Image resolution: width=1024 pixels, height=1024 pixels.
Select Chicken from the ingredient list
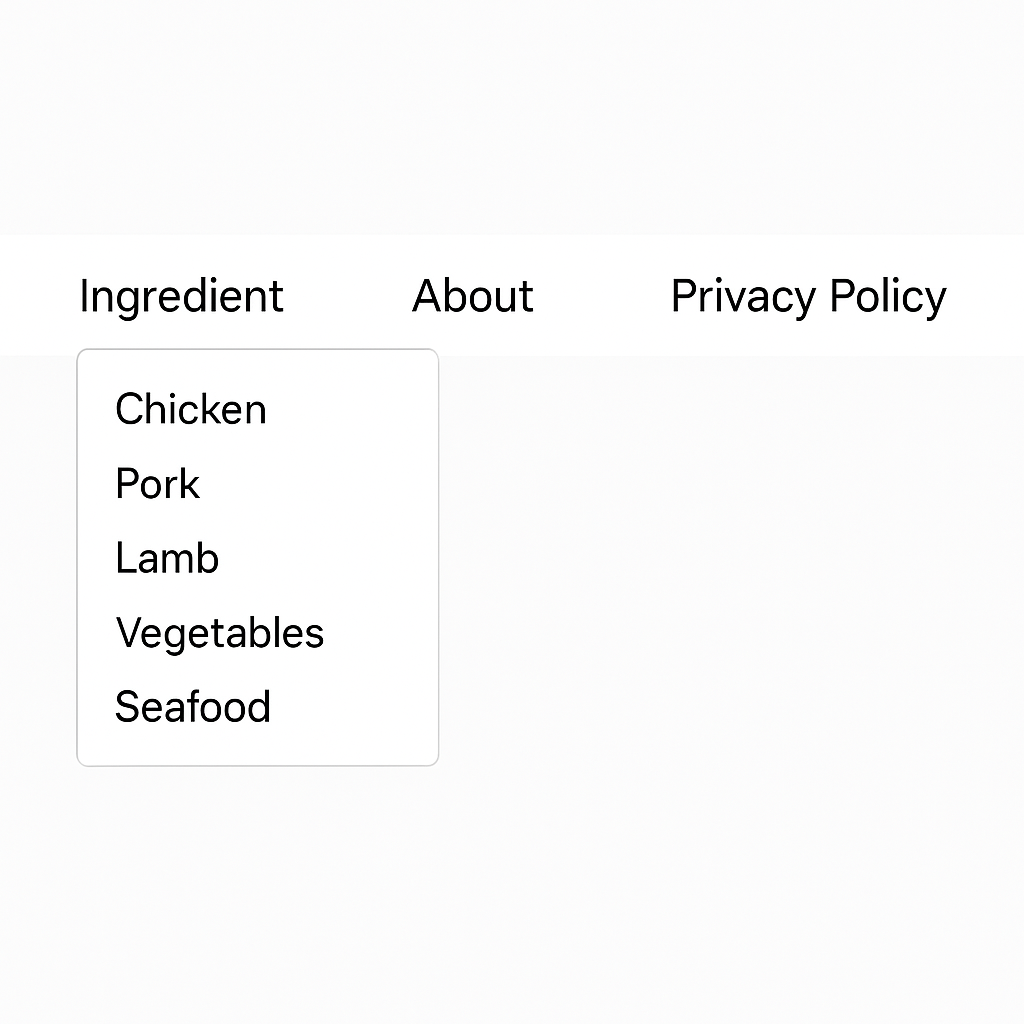click(x=191, y=410)
